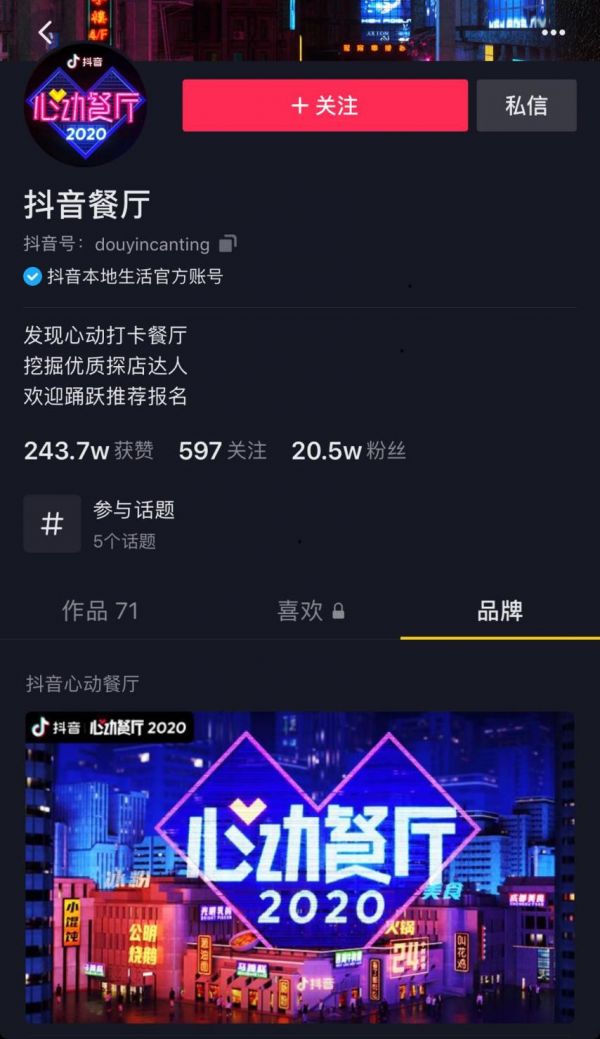Follow 抖音餐厅 with the 关注 button
Image resolution: width=600 pixels, height=1039 pixels.
click(324, 106)
